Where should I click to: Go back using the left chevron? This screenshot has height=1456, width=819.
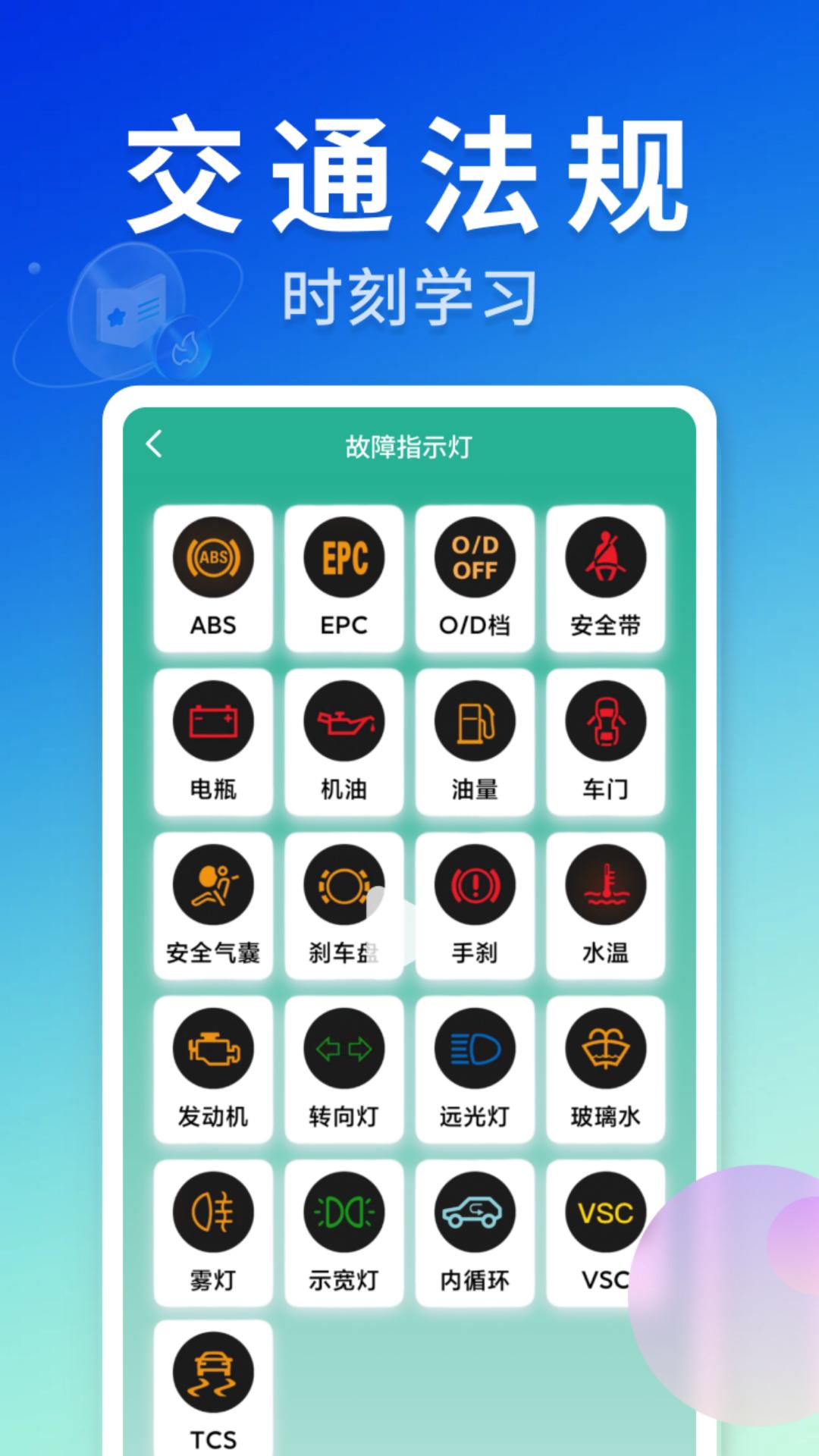click(155, 446)
